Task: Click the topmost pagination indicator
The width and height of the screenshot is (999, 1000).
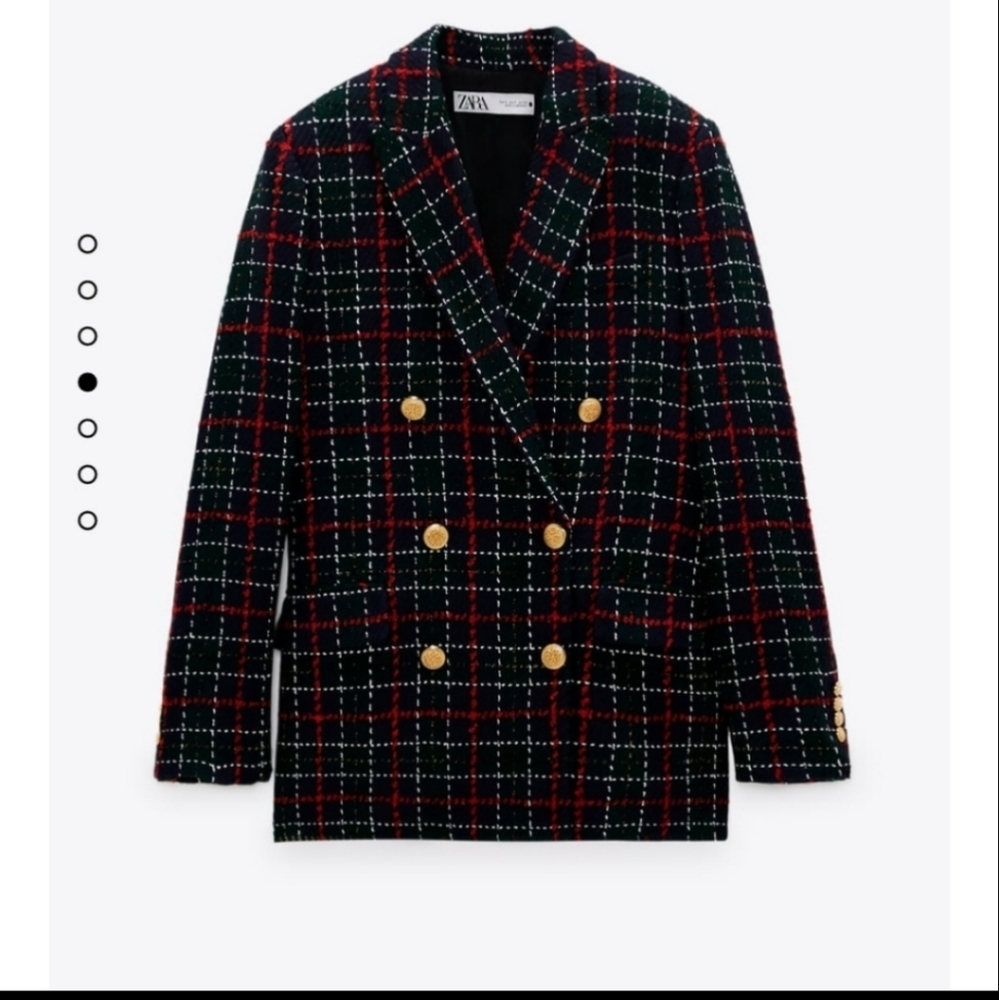Action: (88, 243)
